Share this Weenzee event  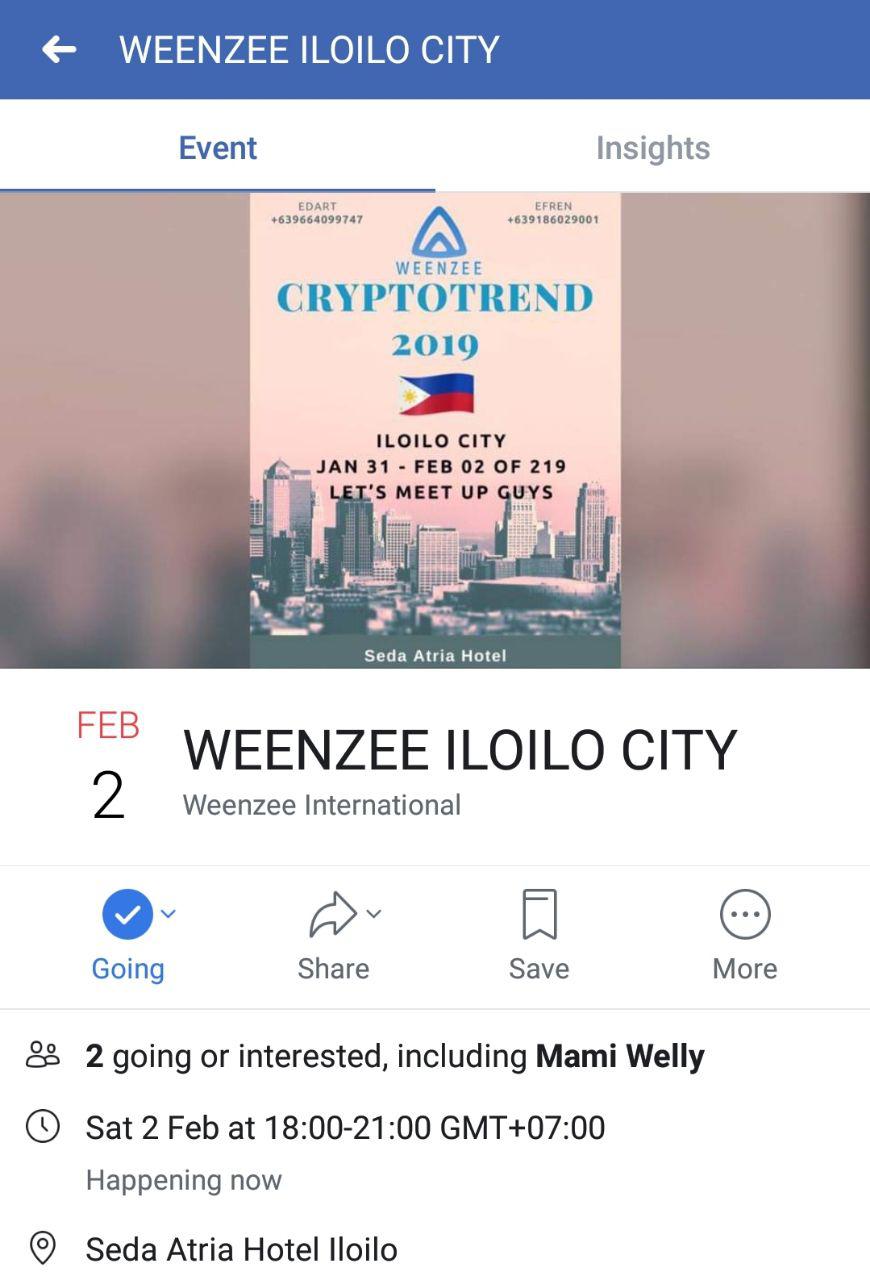click(x=334, y=935)
